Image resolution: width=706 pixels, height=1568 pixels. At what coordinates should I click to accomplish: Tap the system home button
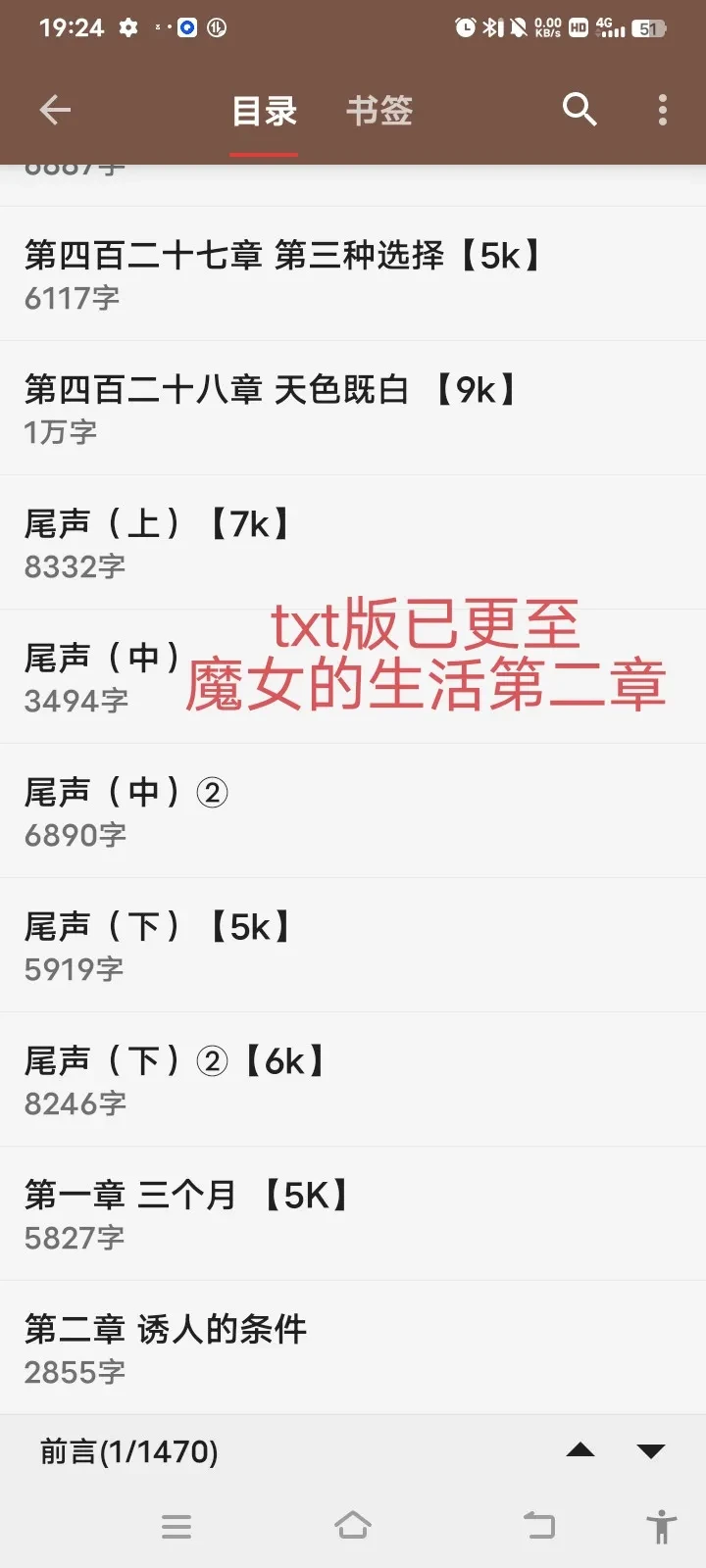(x=353, y=1526)
